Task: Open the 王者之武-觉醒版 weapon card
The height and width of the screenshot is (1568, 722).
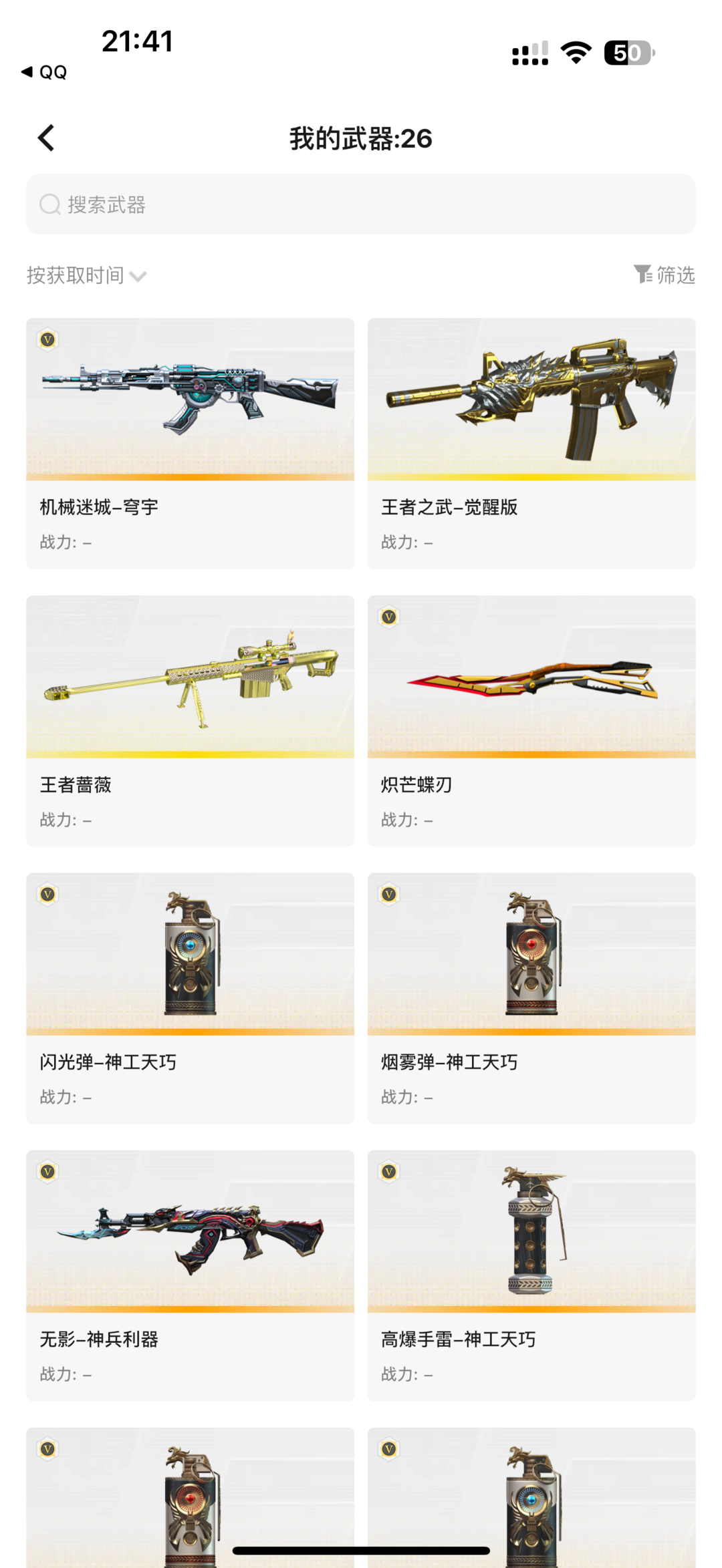Action: point(531,444)
